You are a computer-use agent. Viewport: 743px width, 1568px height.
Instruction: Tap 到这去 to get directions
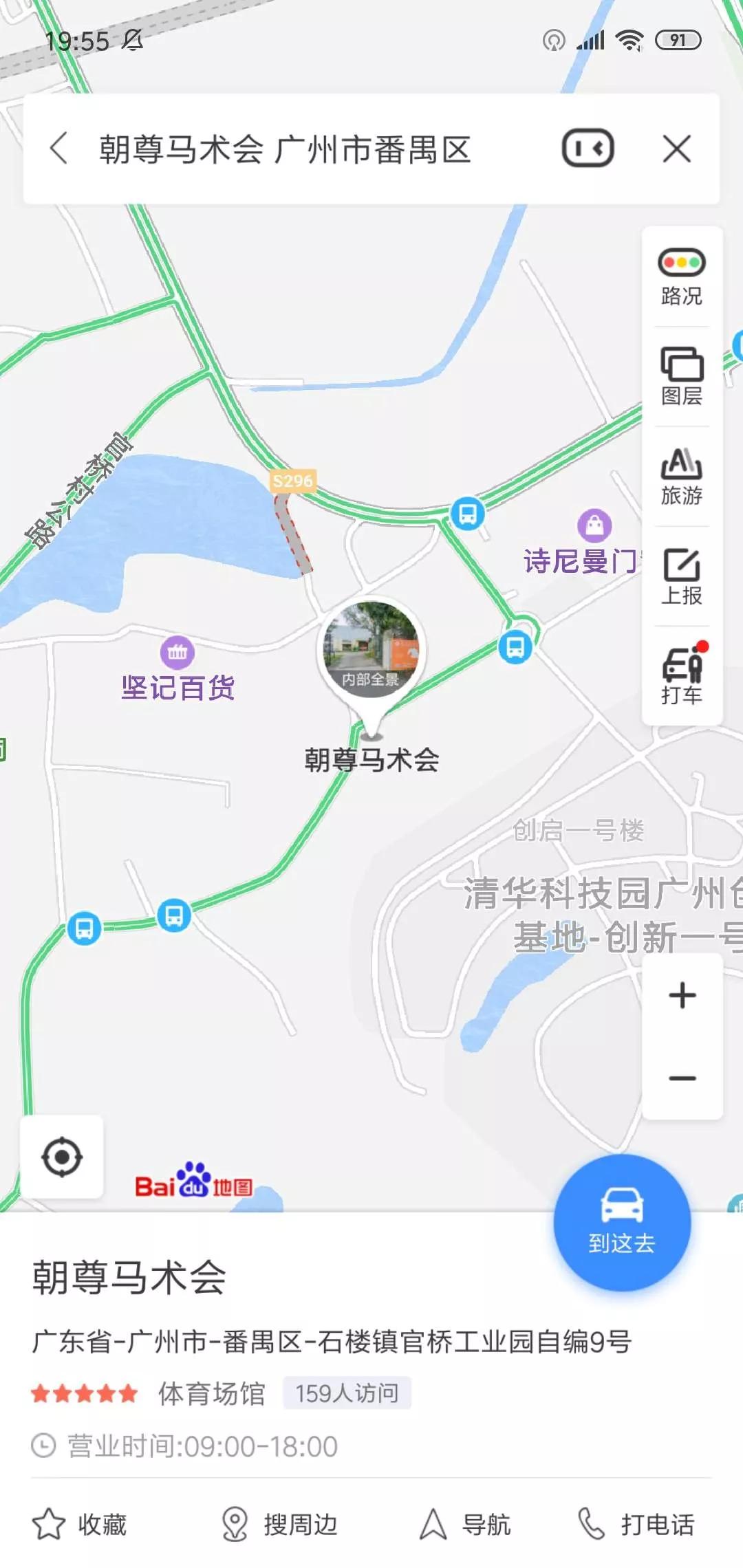point(622,1223)
